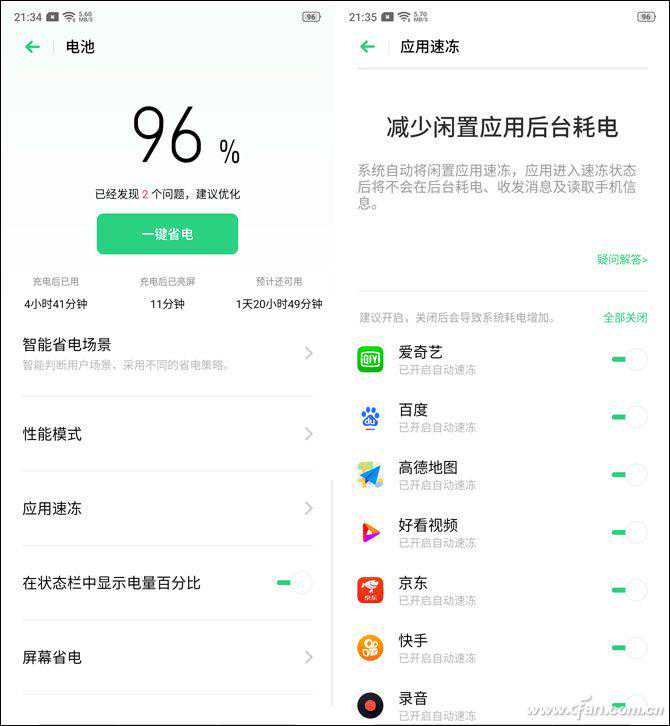Toggle auto-freeze for 百度

coord(628,417)
